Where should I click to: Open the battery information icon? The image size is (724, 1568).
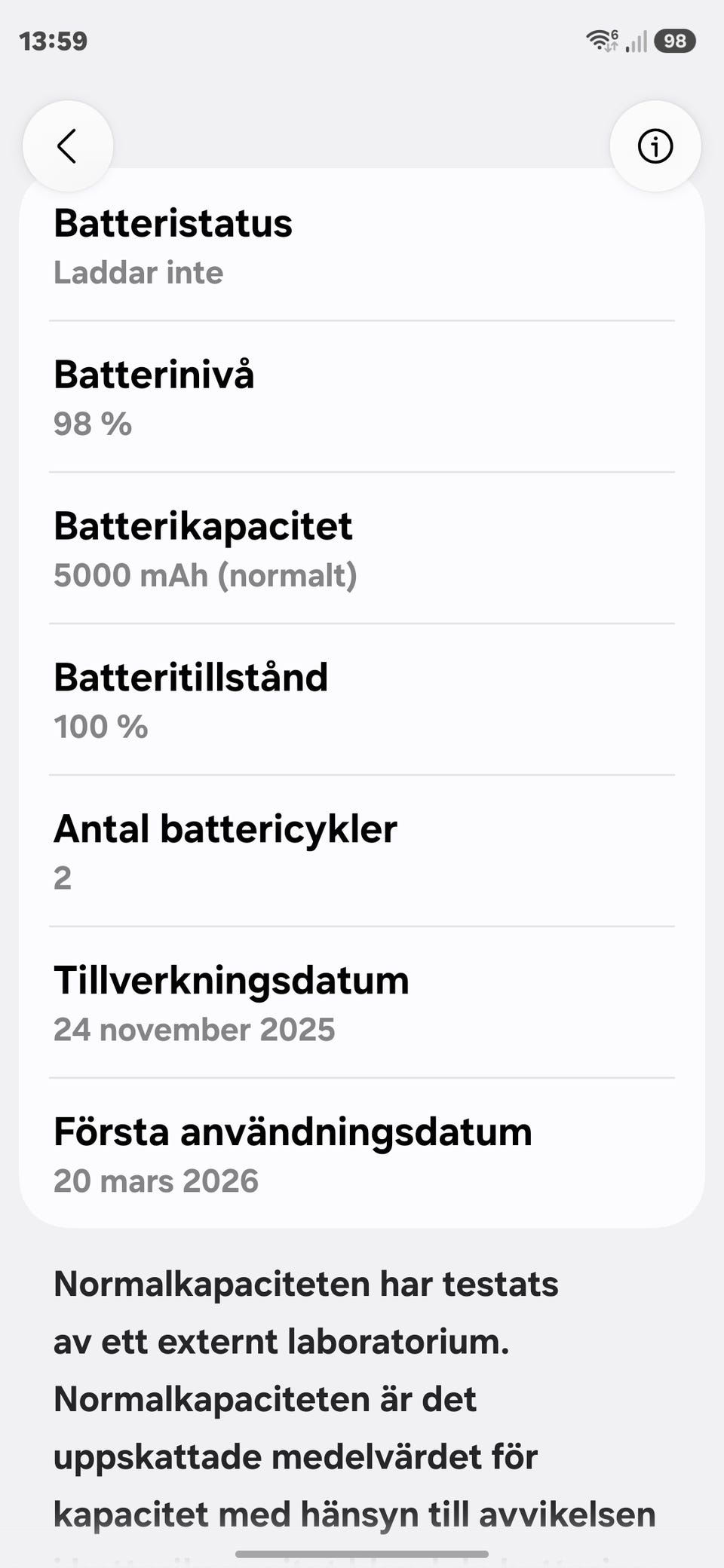(655, 146)
